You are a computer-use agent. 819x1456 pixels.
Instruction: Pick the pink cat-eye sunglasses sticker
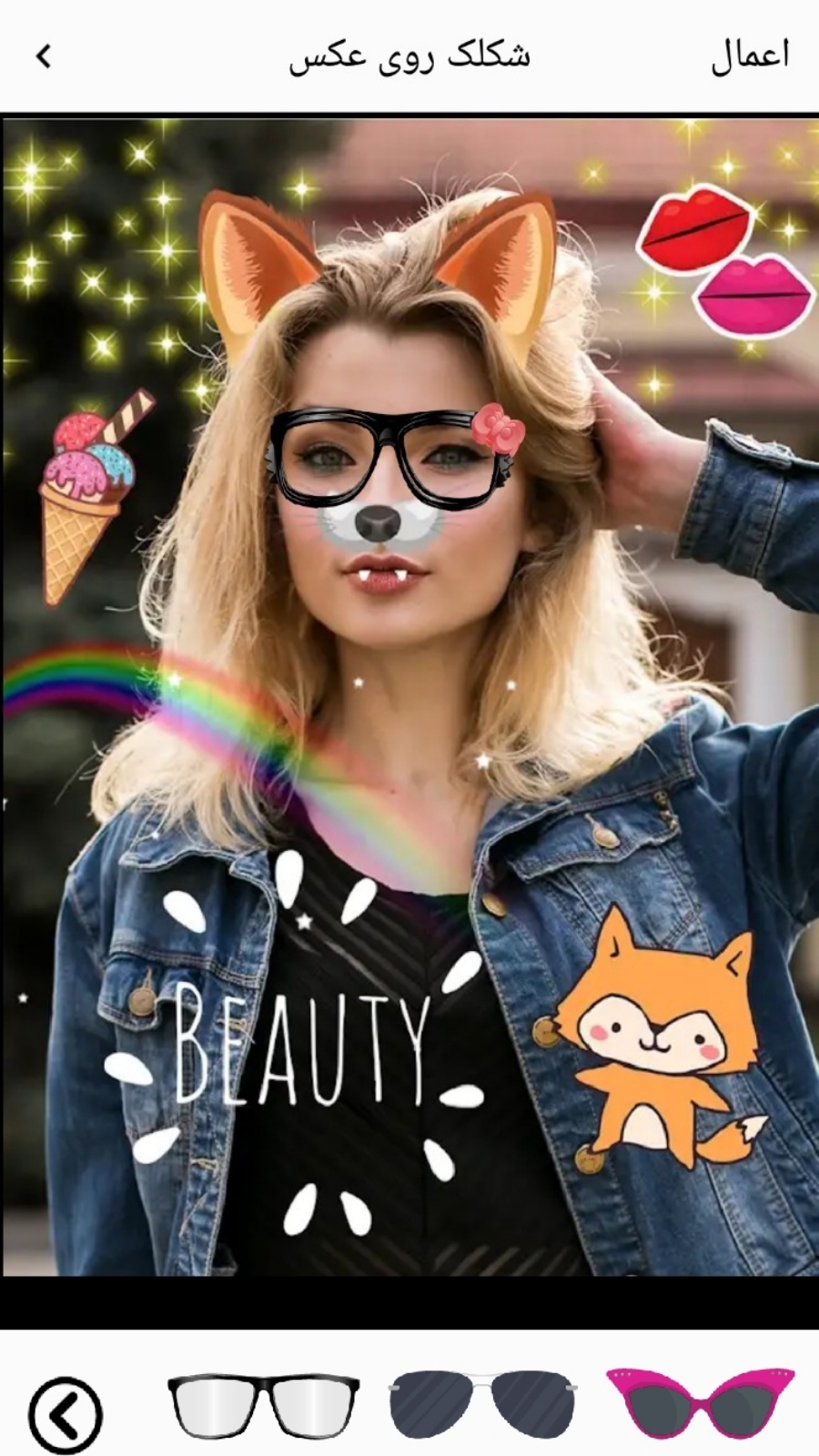pyautogui.click(x=701, y=1401)
